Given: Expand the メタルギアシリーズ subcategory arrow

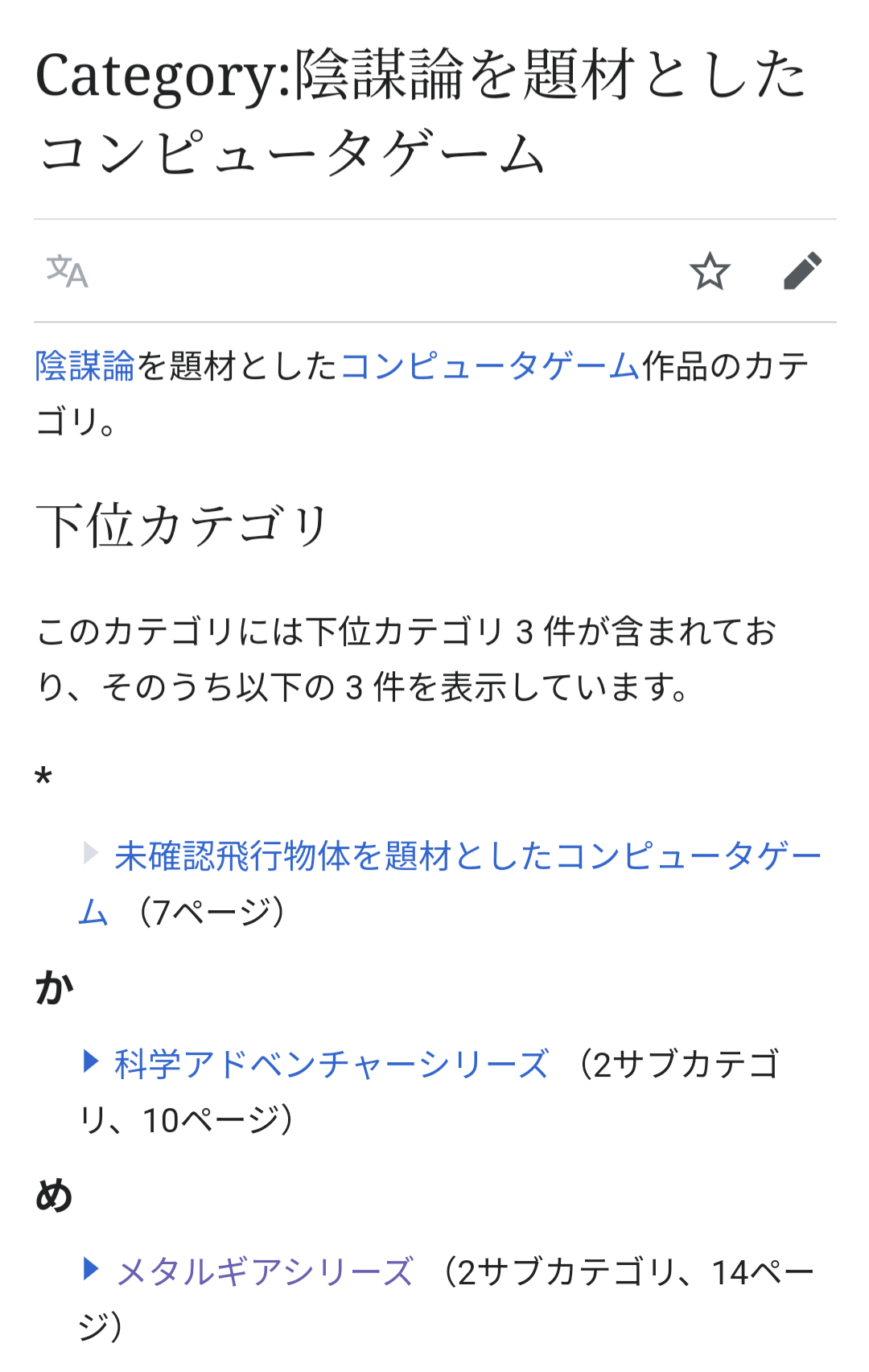Looking at the screenshot, I should [91, 1270].
